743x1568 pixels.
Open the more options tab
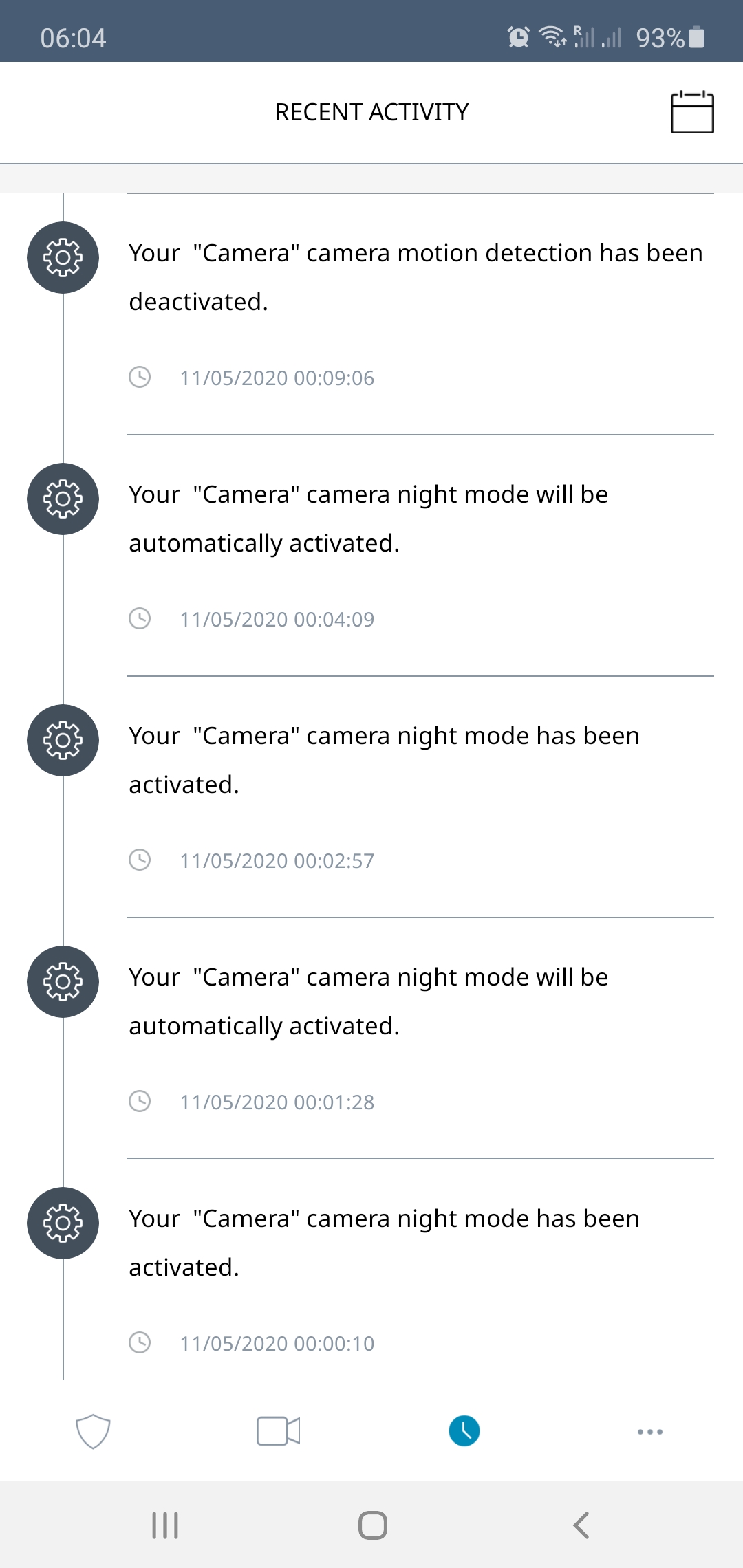pyautogui.click(x=650, y=1432)
